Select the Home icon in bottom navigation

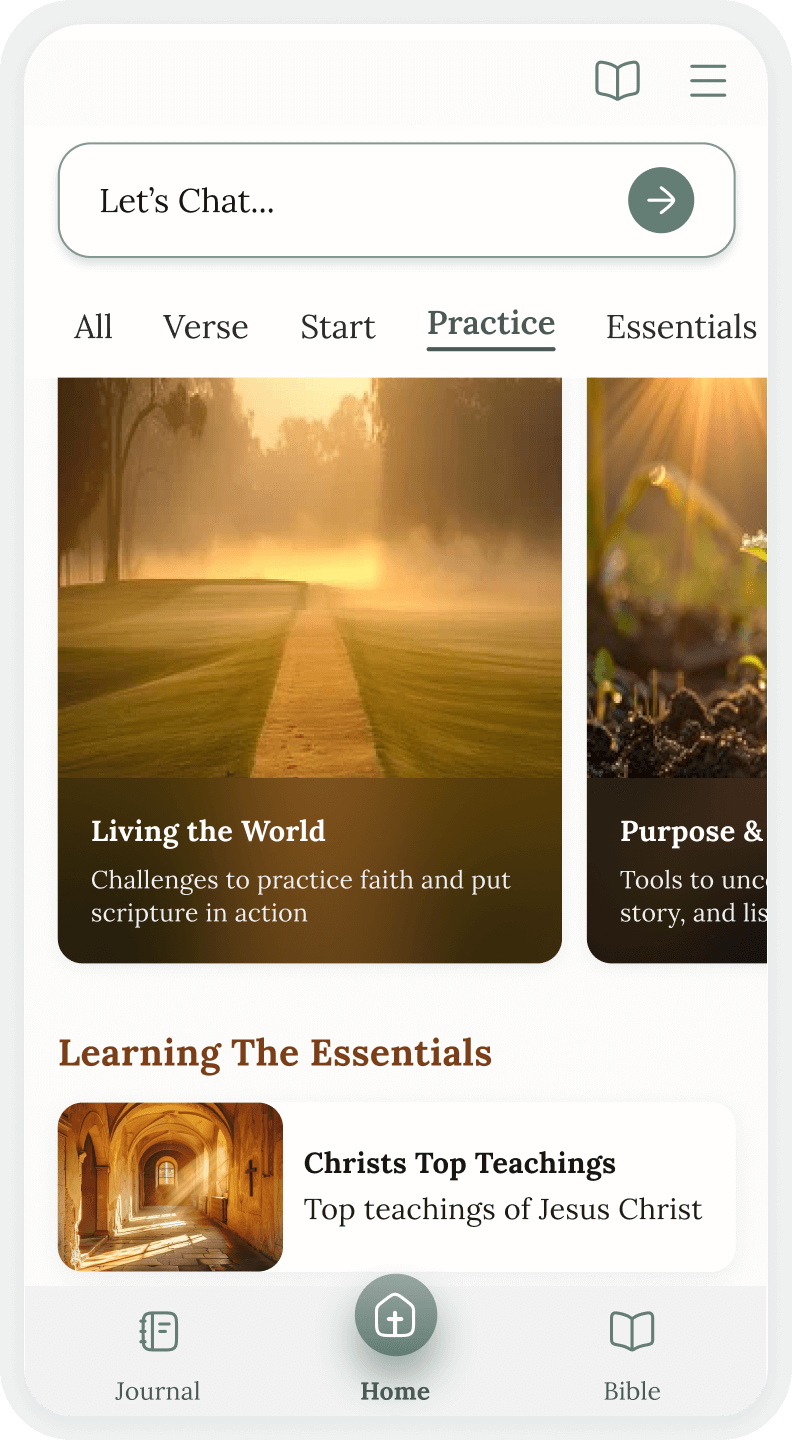395,1316
